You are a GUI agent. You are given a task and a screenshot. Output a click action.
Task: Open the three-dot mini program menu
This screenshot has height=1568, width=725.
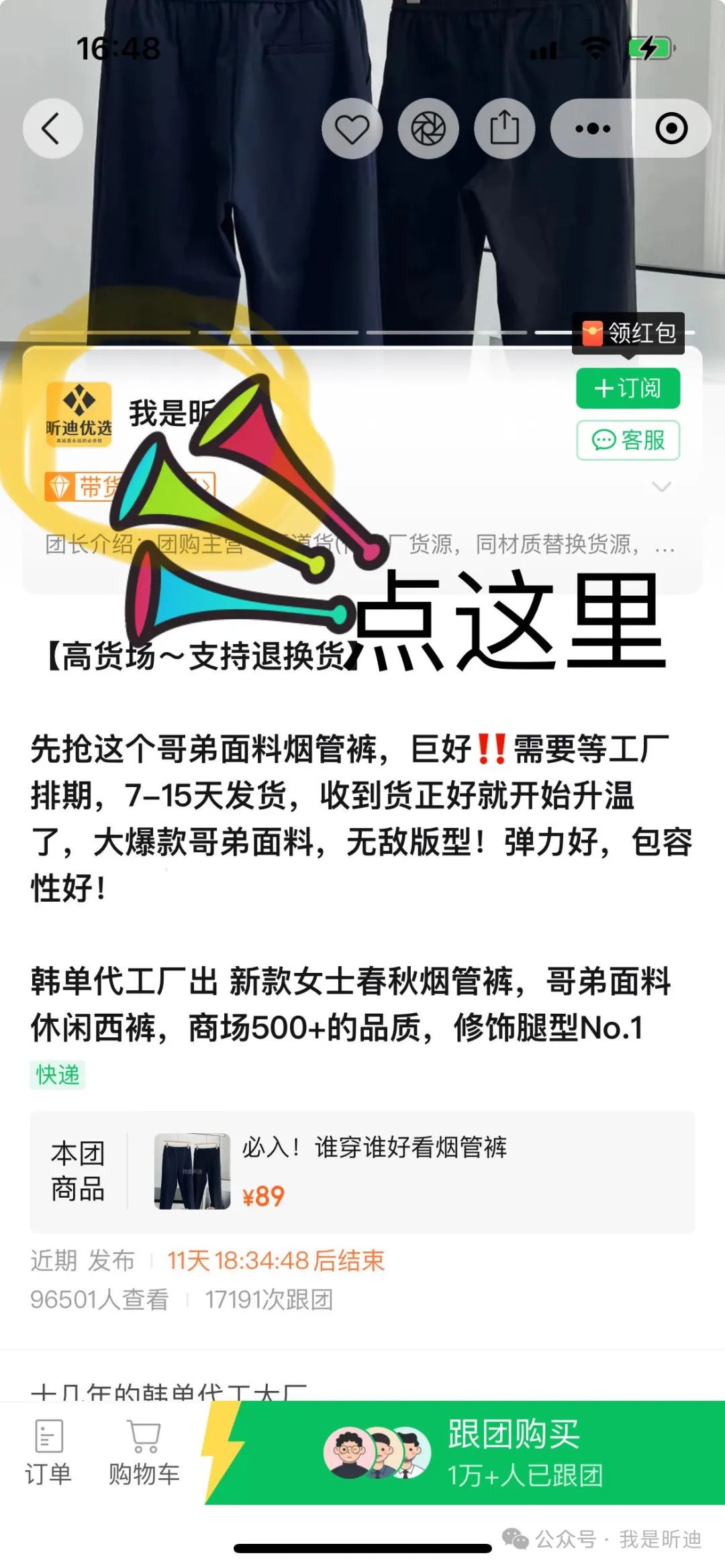pos(593,129)
